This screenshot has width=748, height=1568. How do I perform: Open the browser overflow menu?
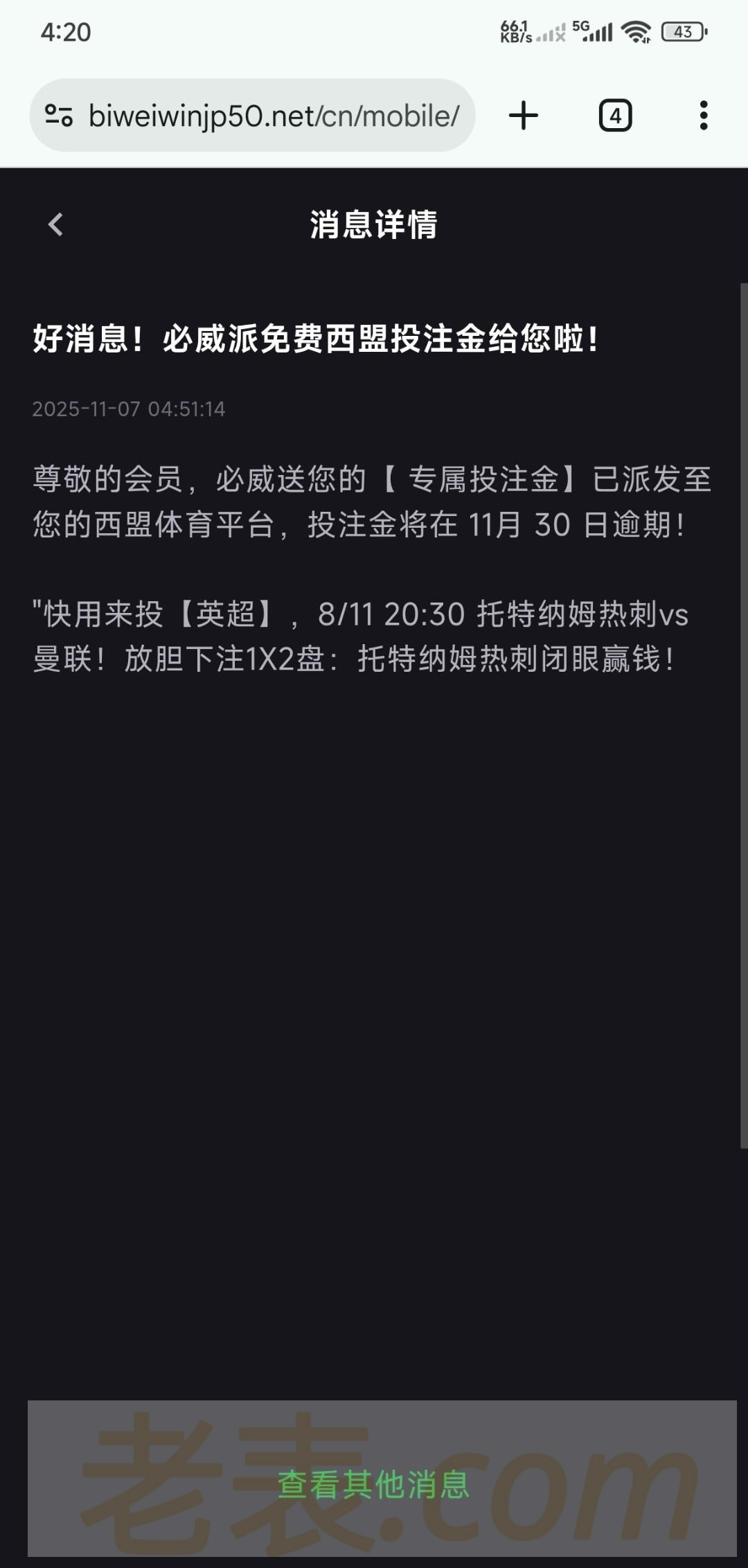point(703,116)
